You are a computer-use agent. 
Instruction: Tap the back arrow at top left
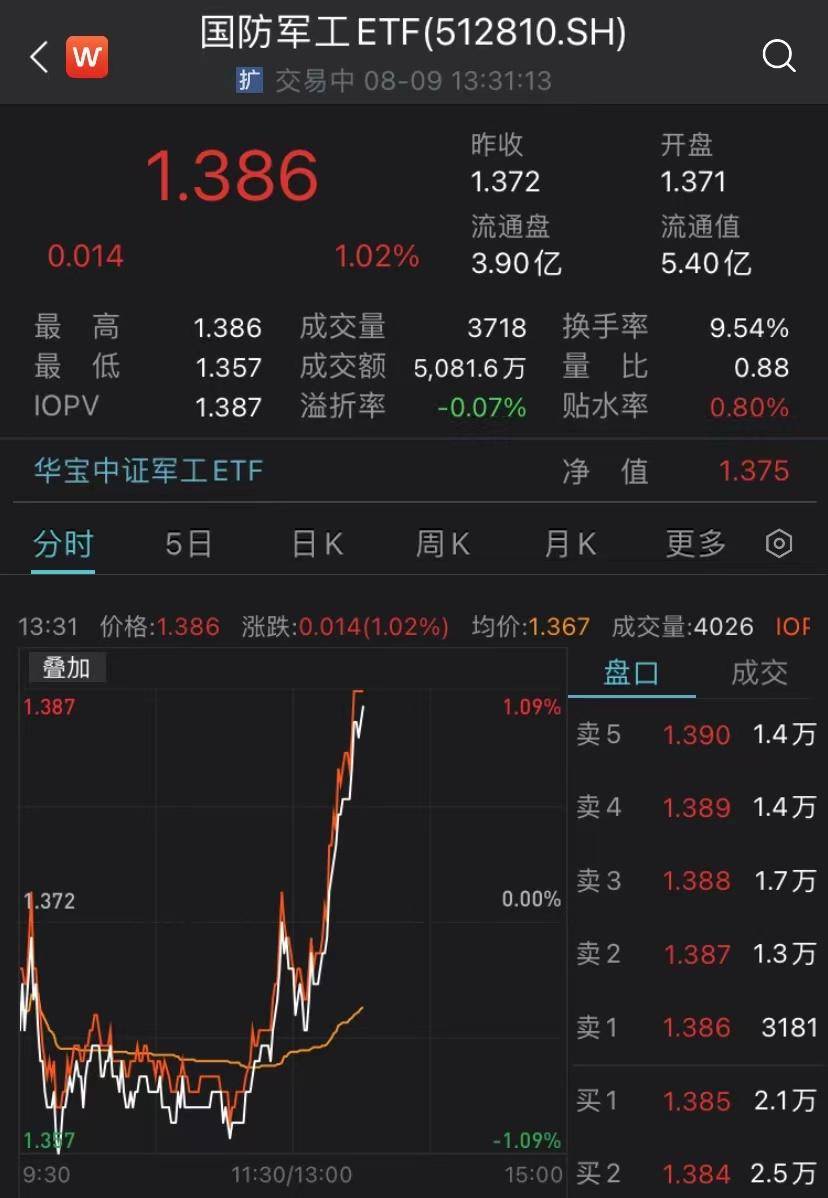[37, 57]
